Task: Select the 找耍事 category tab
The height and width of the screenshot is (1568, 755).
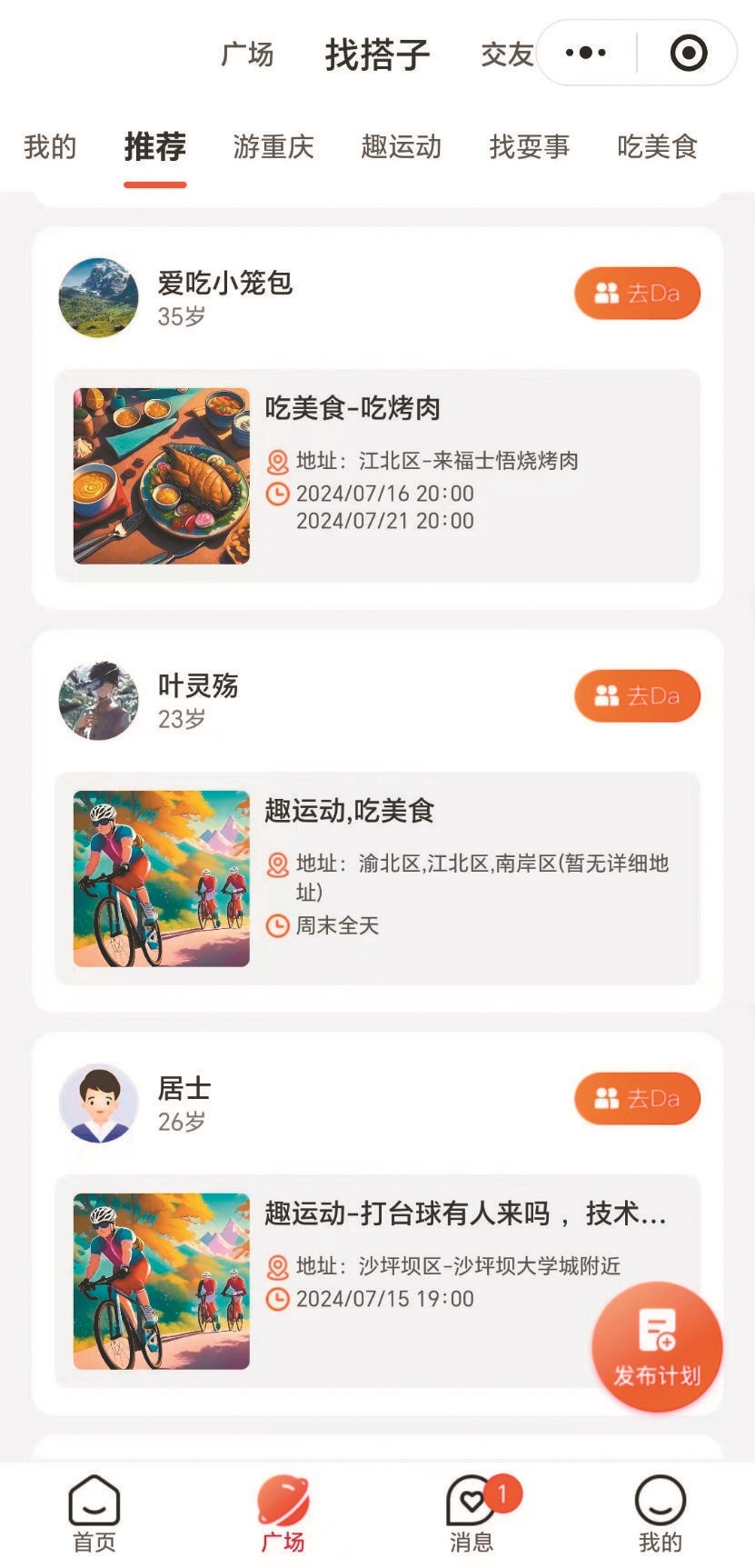Action: click(x=530, y=146)
